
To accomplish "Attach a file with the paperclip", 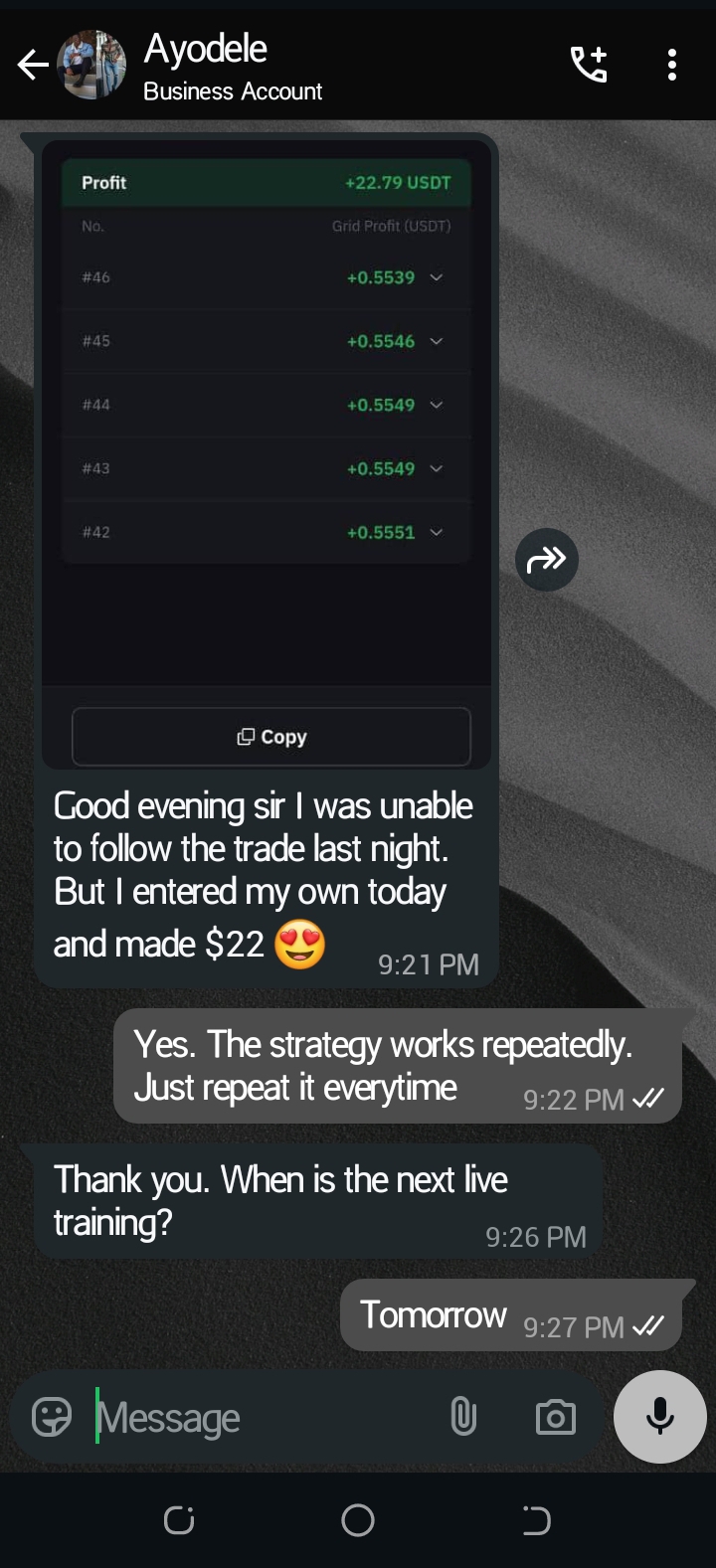I will point(463,1416).
